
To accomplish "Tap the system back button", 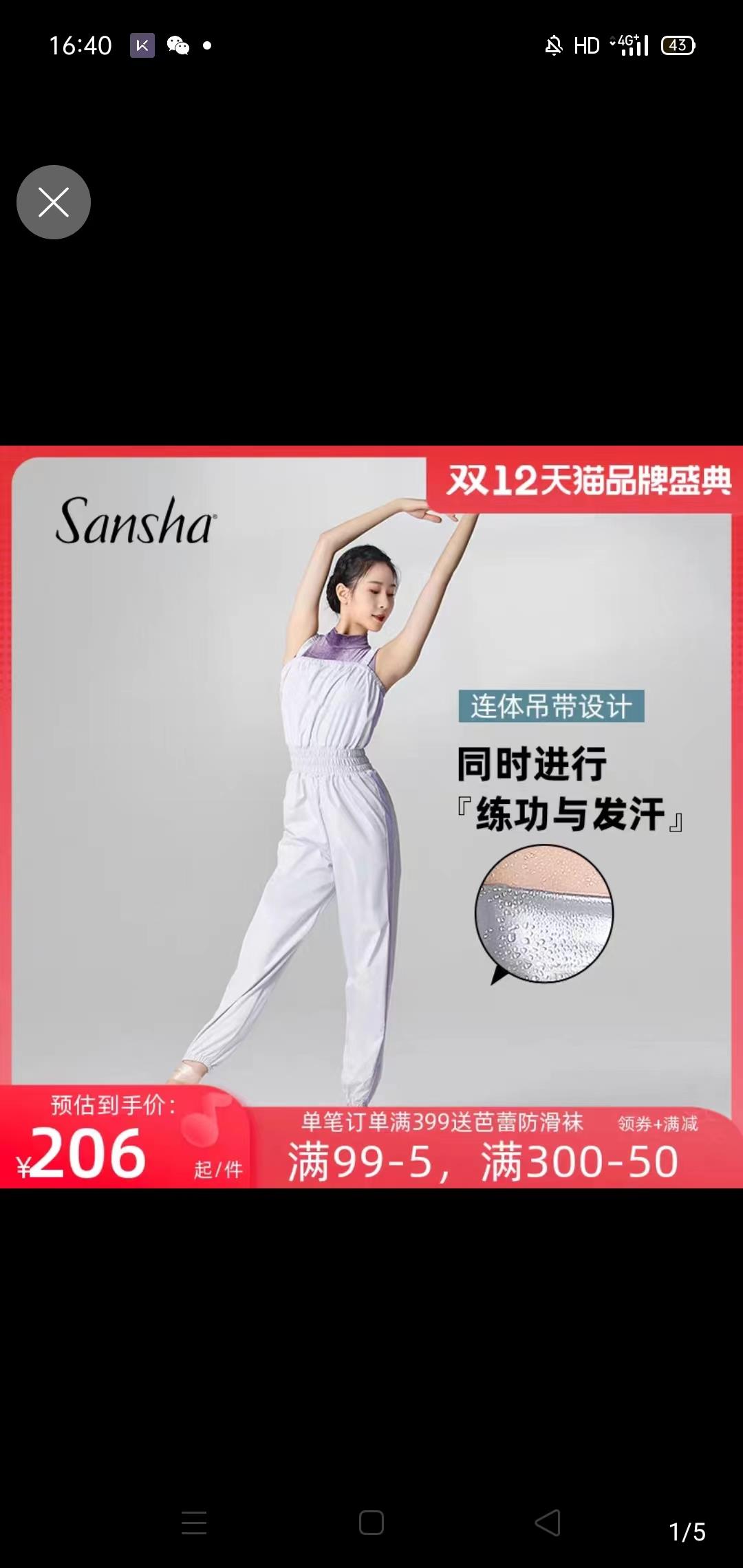I will [548, 1523].
